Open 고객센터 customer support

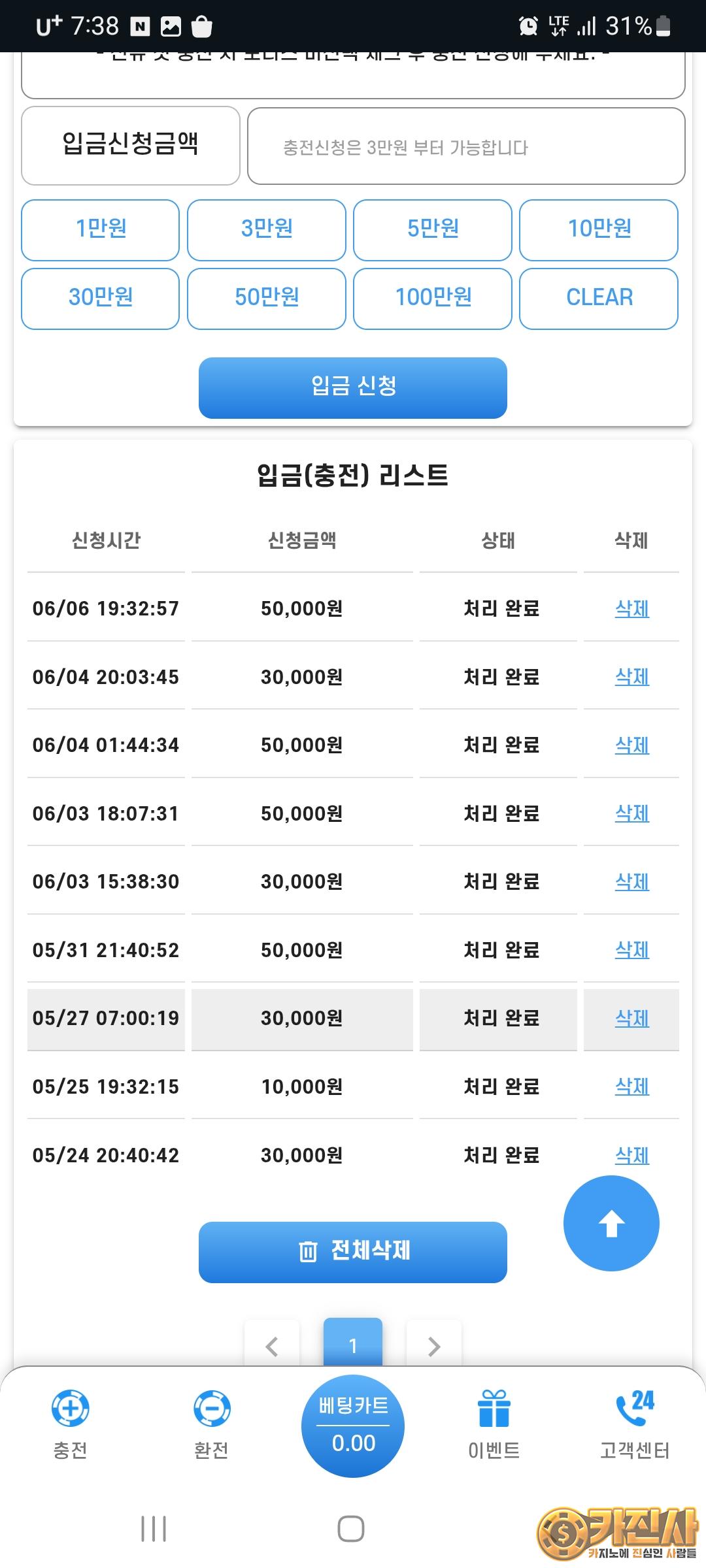tap(635, 1424)
